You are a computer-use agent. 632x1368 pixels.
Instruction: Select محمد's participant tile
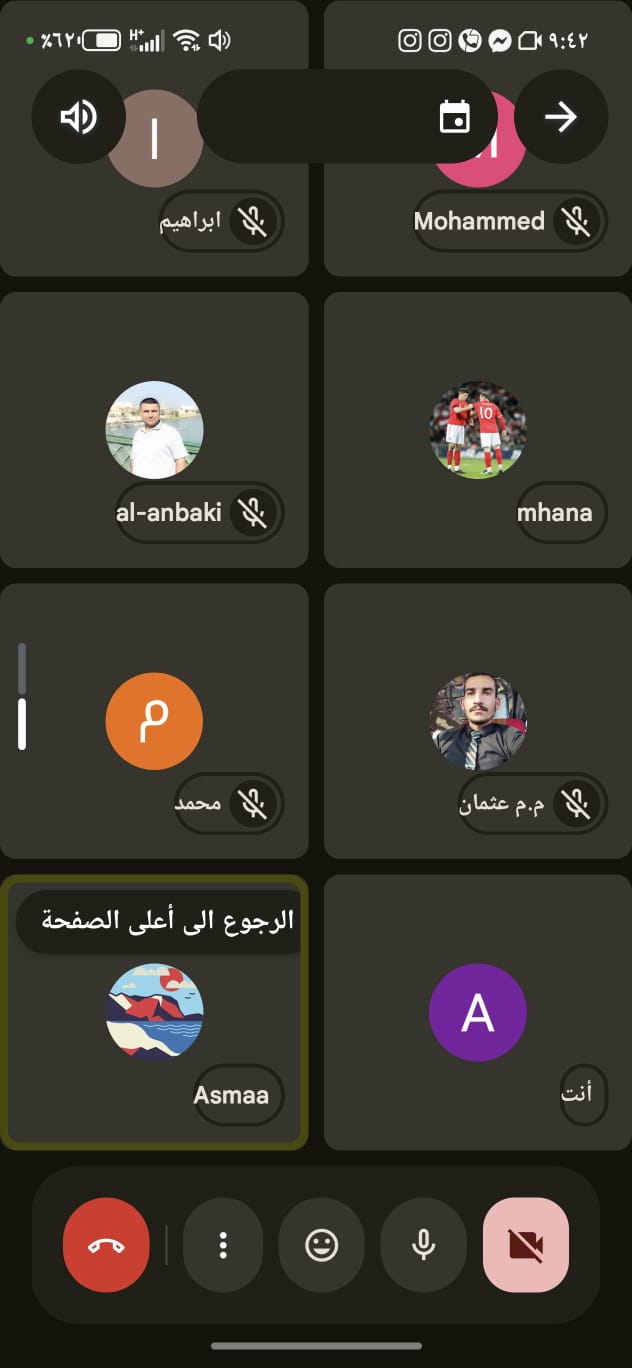tap(154, 722)
